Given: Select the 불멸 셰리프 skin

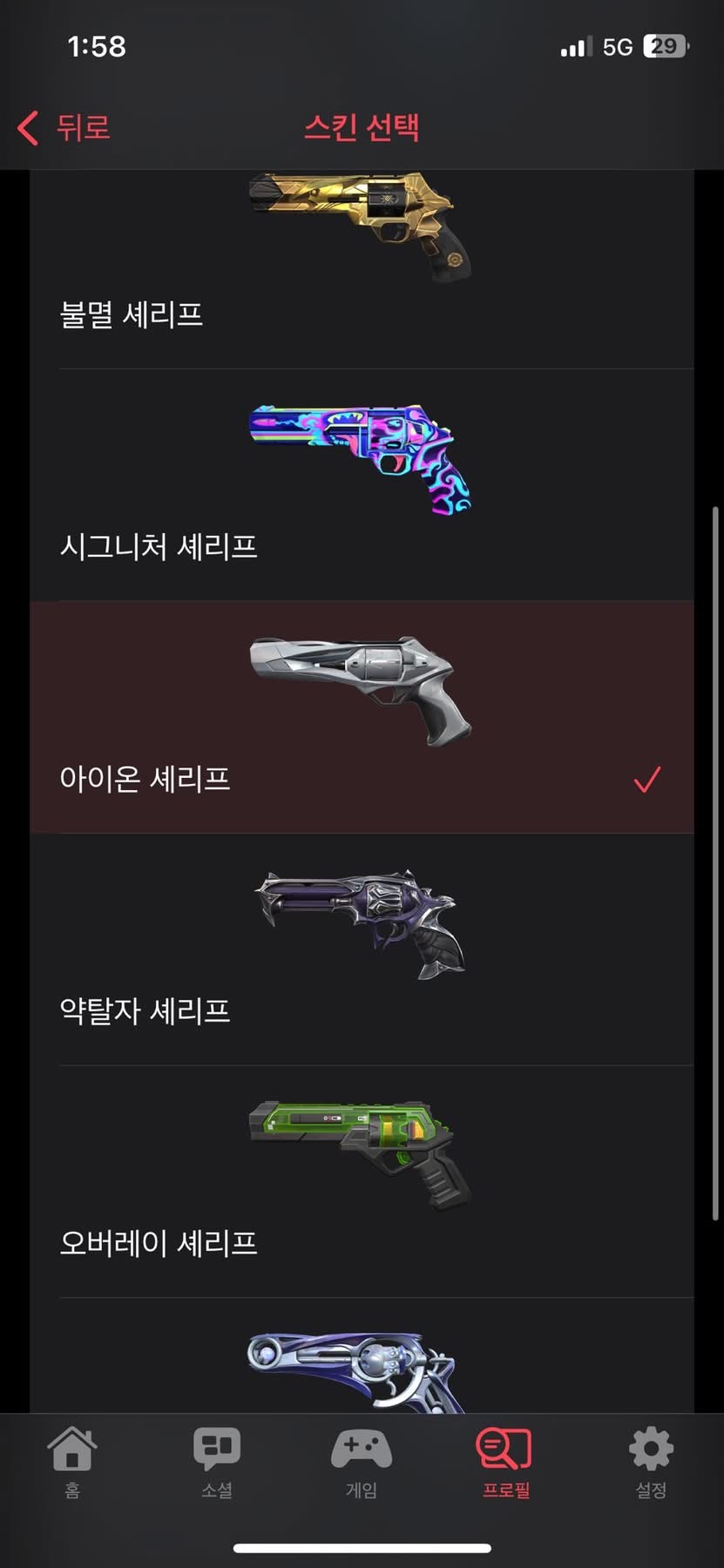Looking at the screenshot, I should tap(362, 270).
